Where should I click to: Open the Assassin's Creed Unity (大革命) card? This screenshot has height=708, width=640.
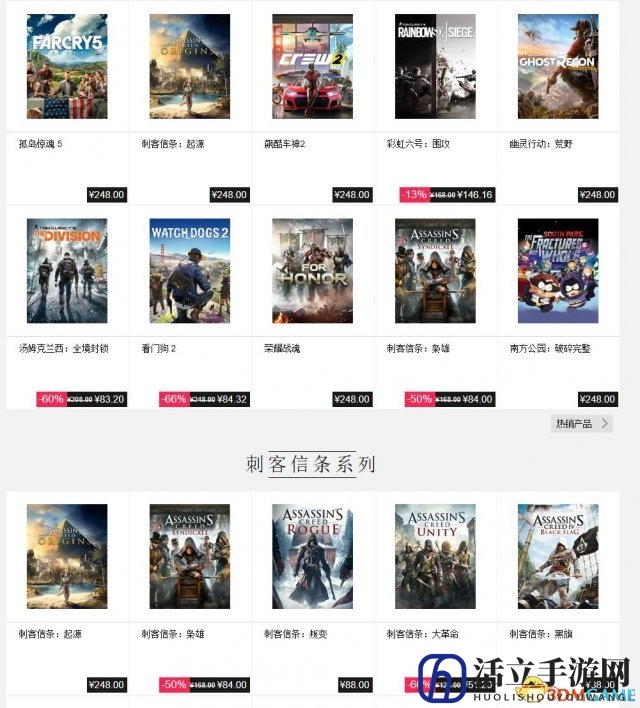pos(435,556)
